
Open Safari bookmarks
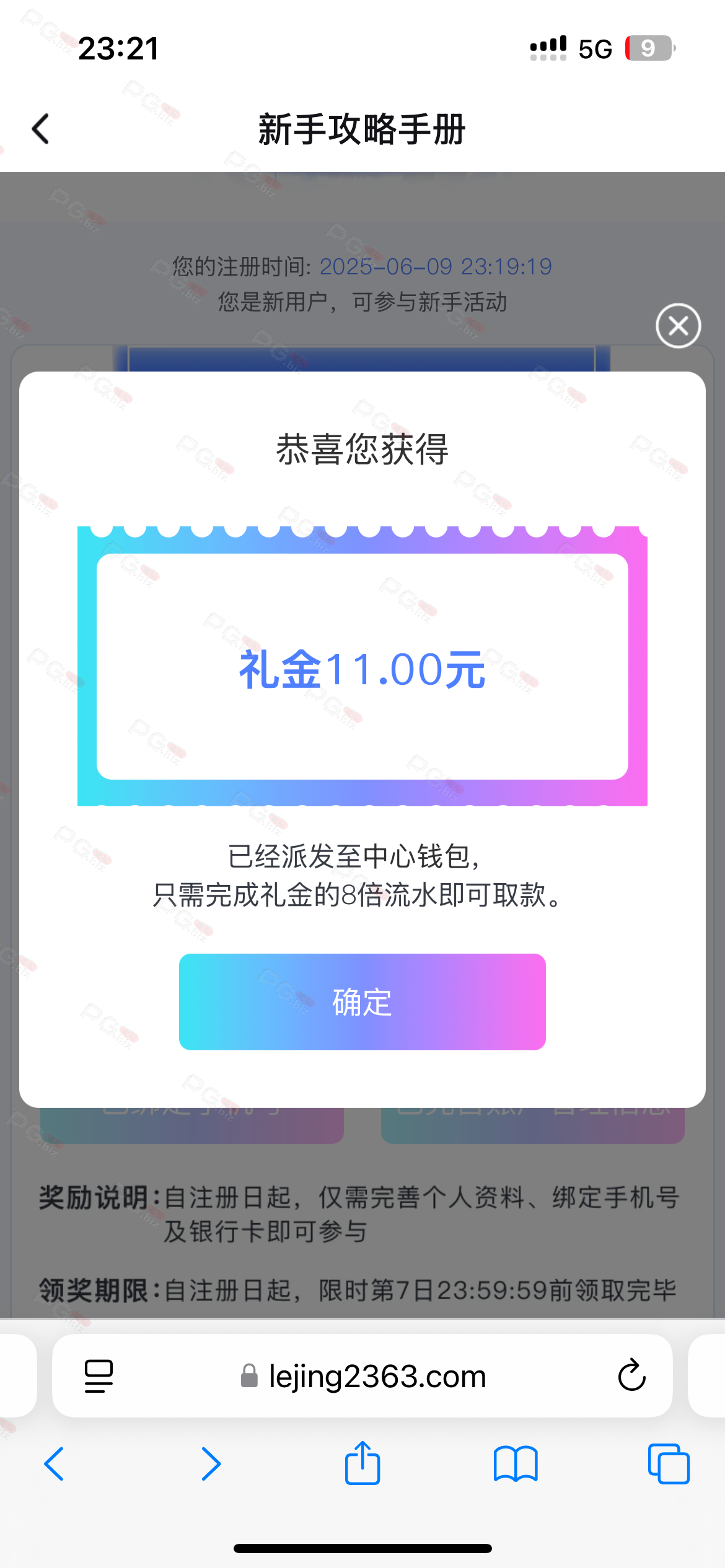pyautogui.click(x=515, y=1464)
